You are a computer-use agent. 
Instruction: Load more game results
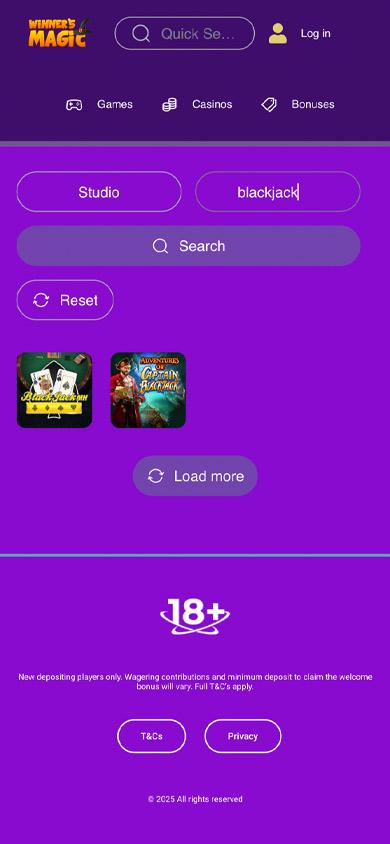(195, 476)
